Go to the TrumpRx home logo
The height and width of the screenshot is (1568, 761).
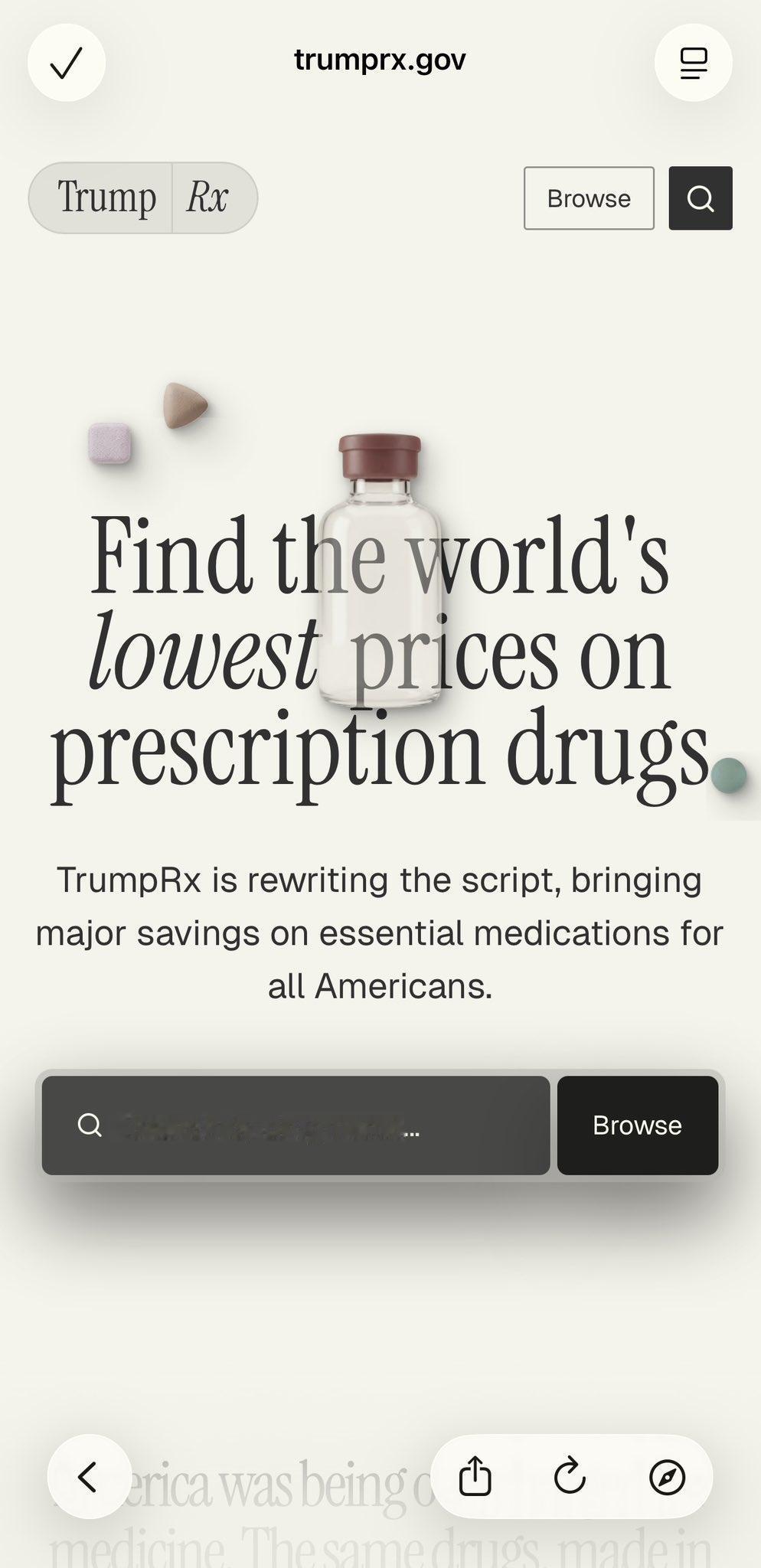pos(143,198)
